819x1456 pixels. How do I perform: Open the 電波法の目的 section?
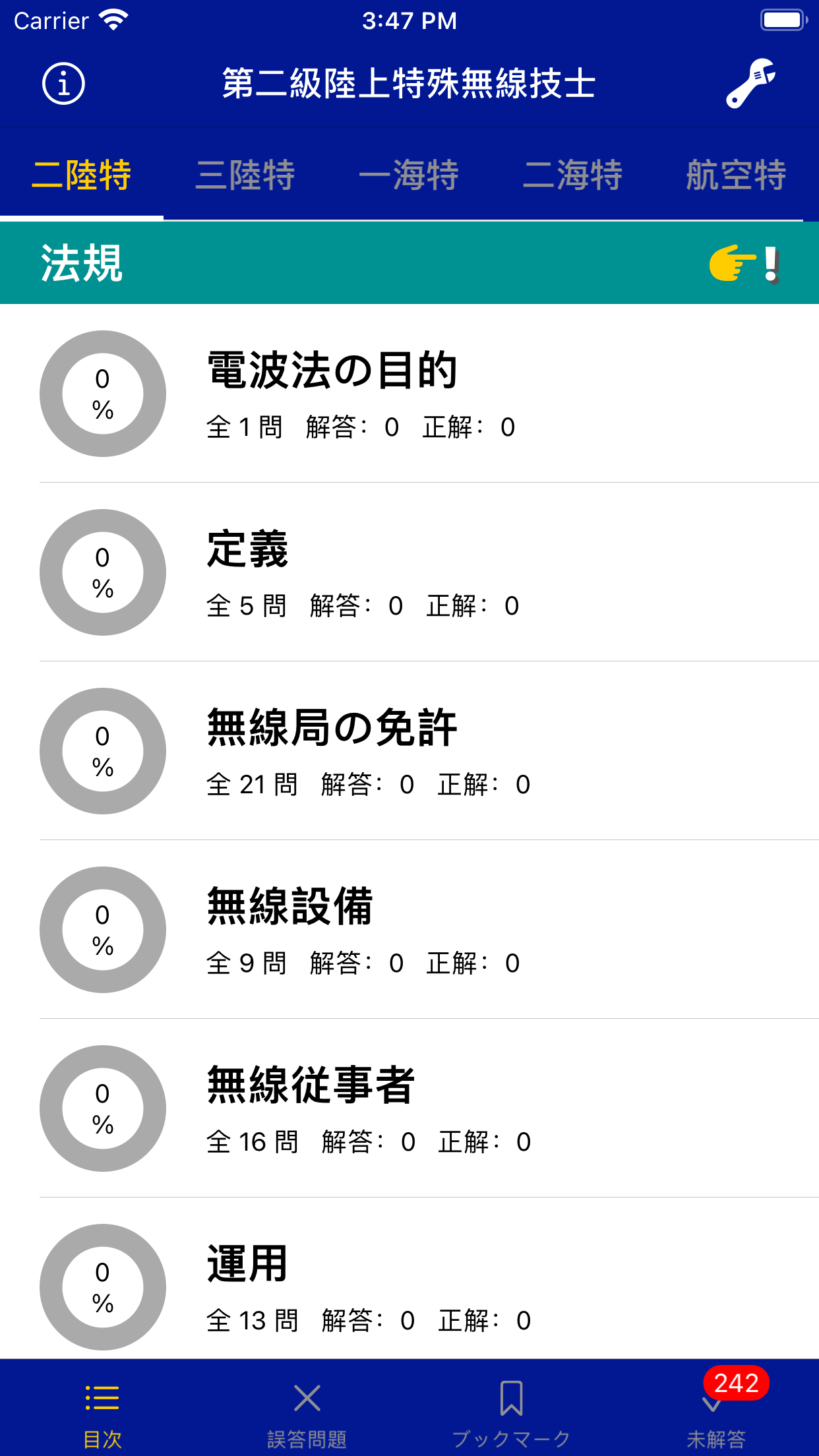coord(409,394)
